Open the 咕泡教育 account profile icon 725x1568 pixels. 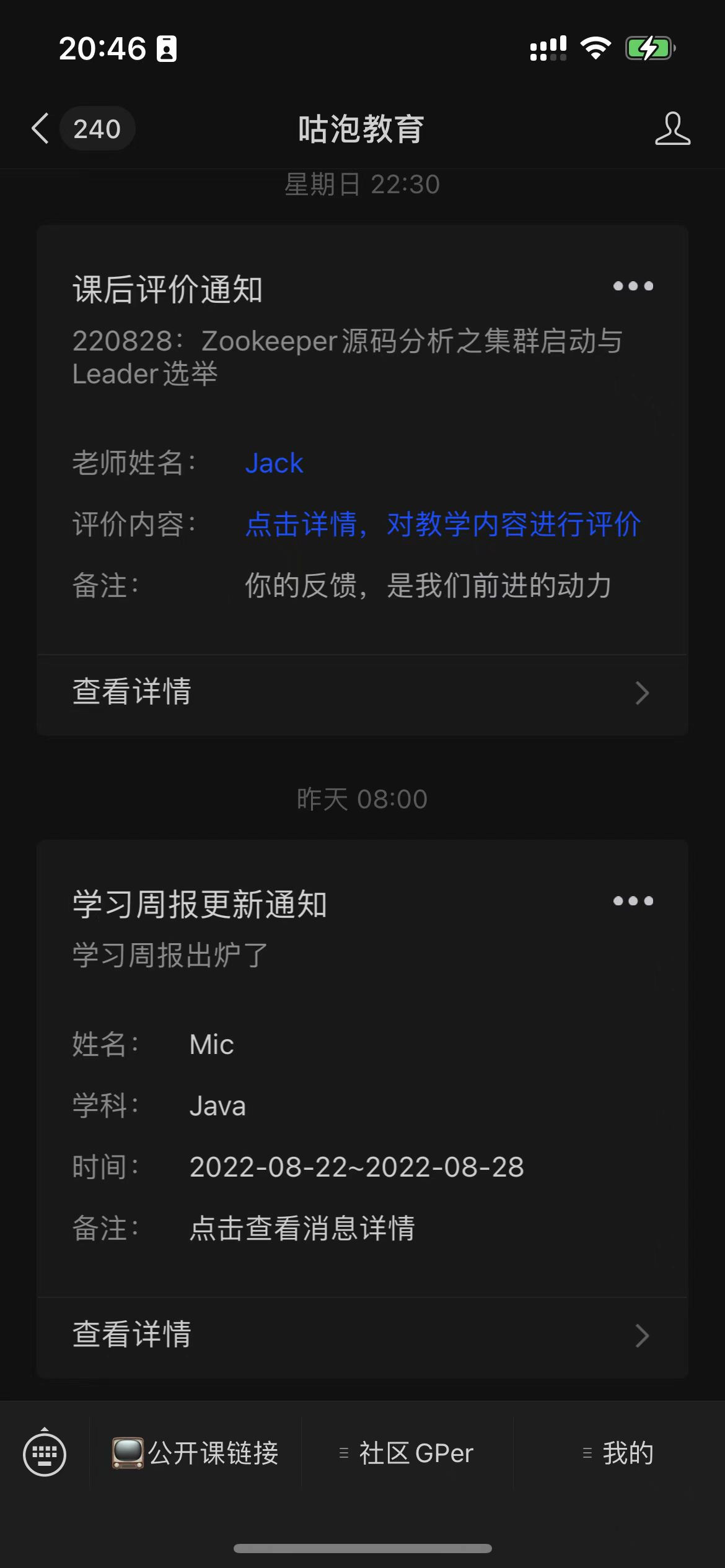(x=672, y=129)
